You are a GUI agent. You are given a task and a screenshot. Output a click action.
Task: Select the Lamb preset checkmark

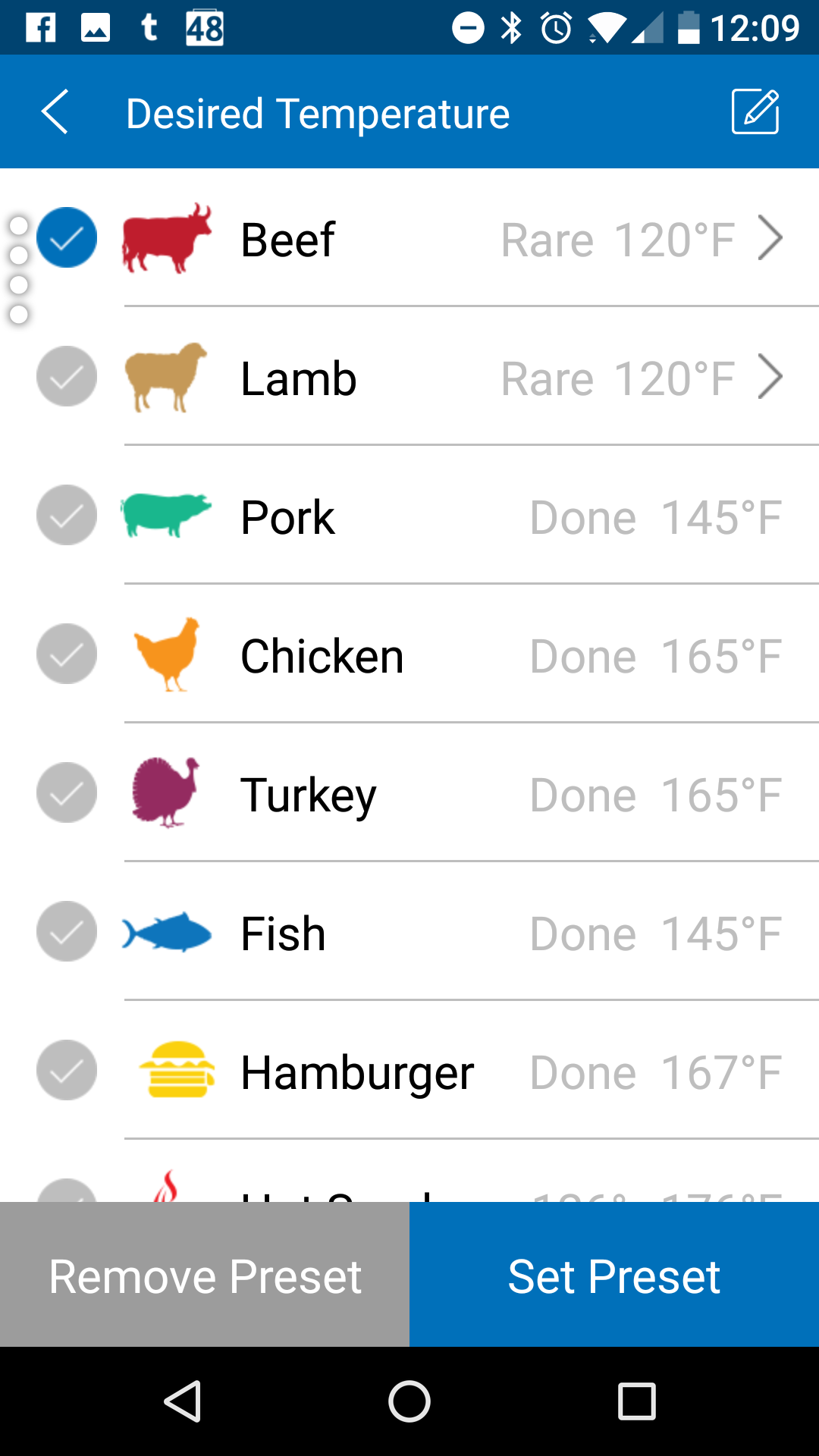[x=67, y=376]
